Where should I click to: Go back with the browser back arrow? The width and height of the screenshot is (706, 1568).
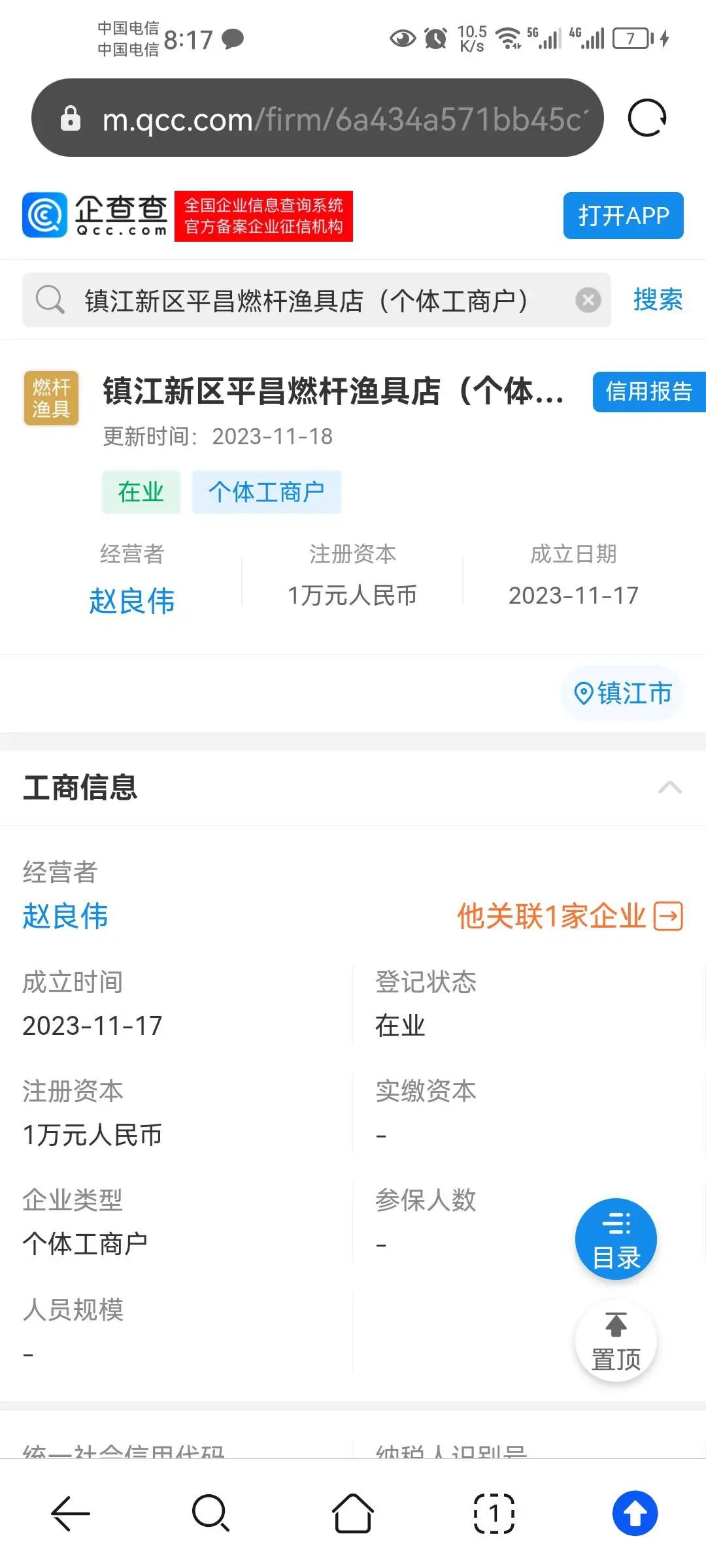71,1512
